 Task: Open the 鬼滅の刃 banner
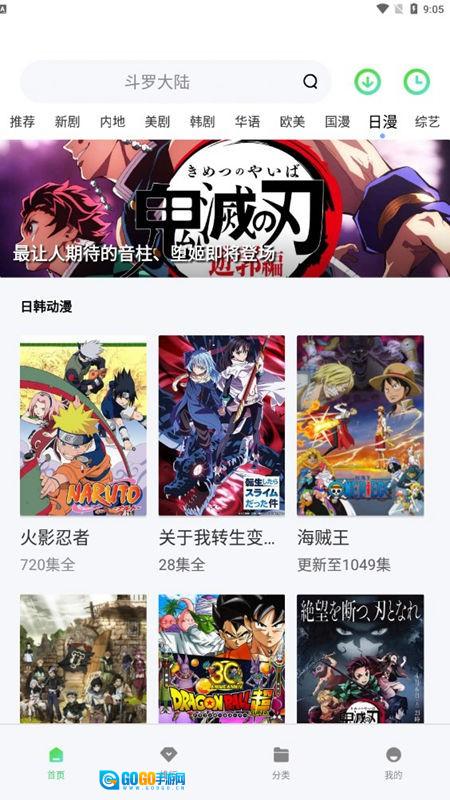(x=225, y=209)
